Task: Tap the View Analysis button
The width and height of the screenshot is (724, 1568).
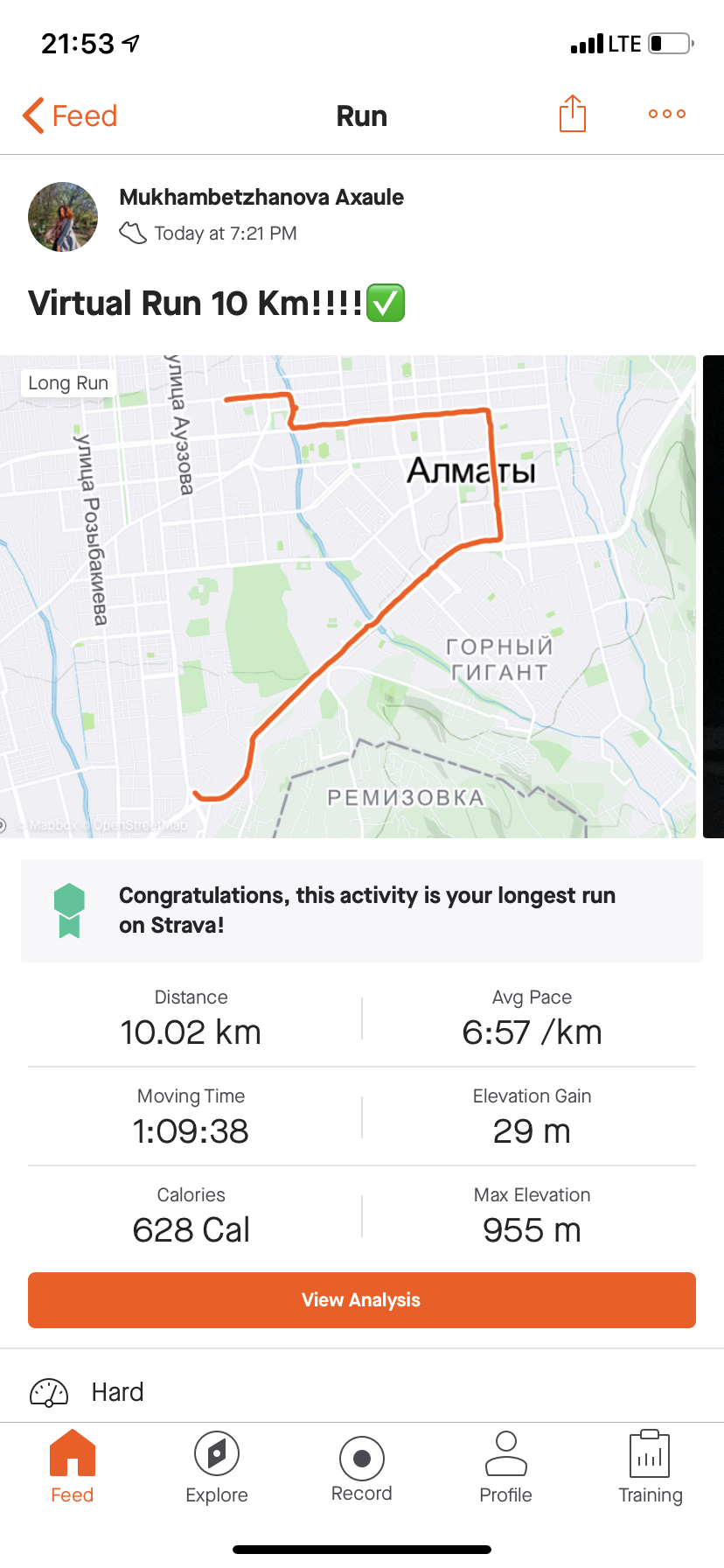Action: click(362, 1300)
